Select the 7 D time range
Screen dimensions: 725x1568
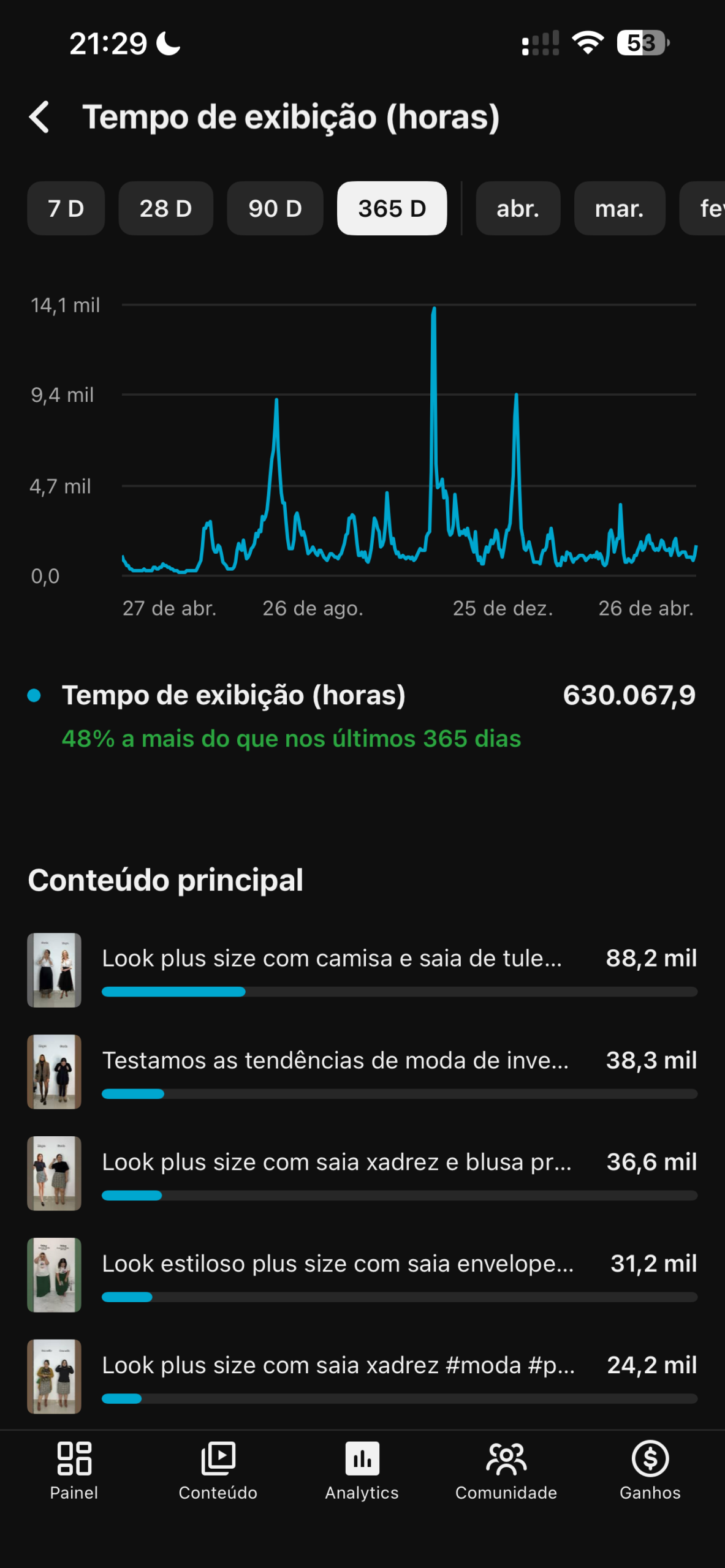[66, 208]
